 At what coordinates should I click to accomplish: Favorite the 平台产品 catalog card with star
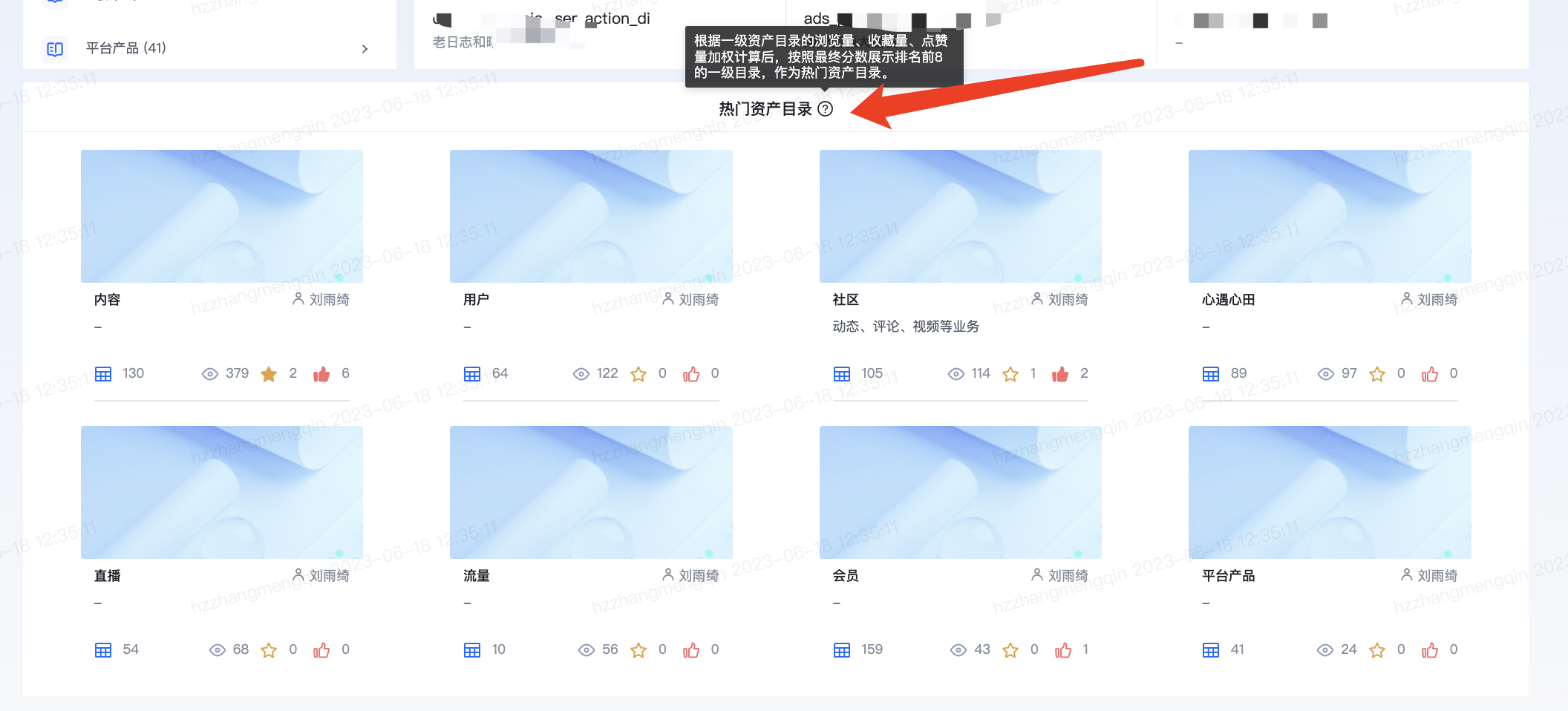[x=1377, y=651]
